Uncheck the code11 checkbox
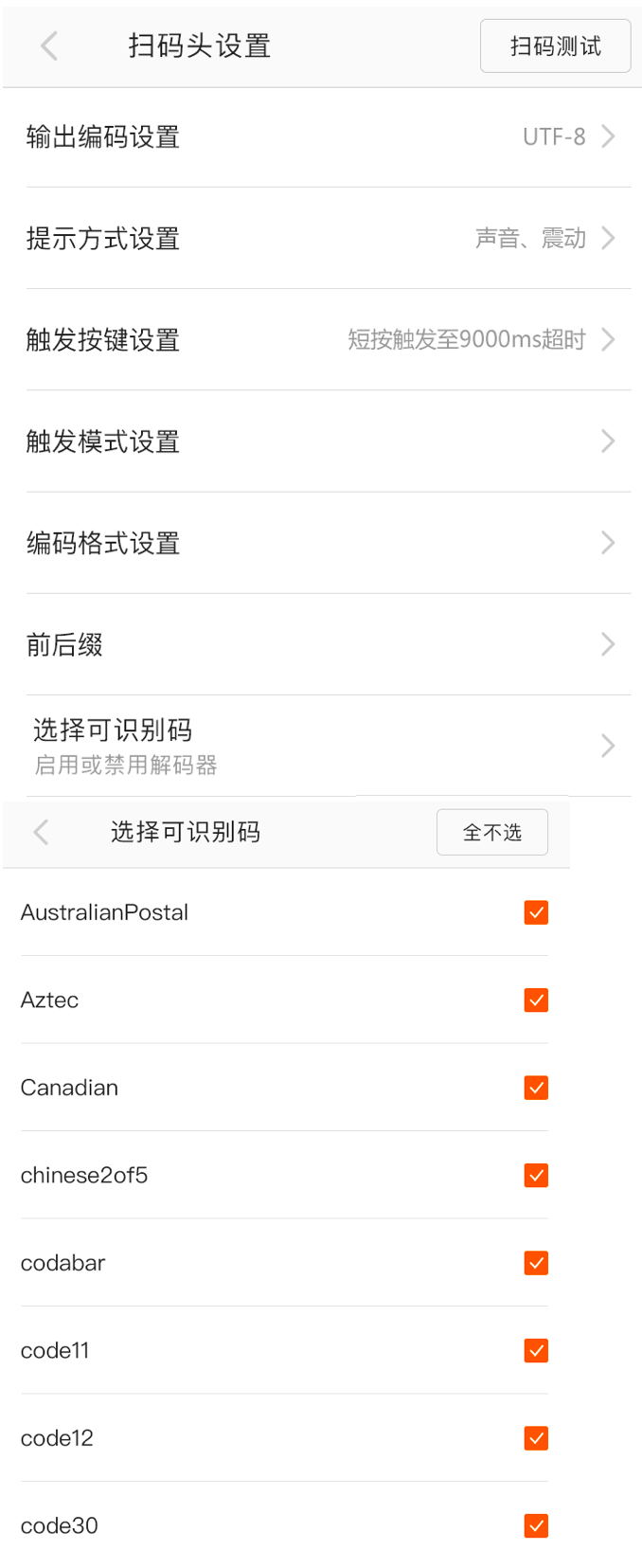The height and width of the screenshot is (1568, 642). (536, 1351)
